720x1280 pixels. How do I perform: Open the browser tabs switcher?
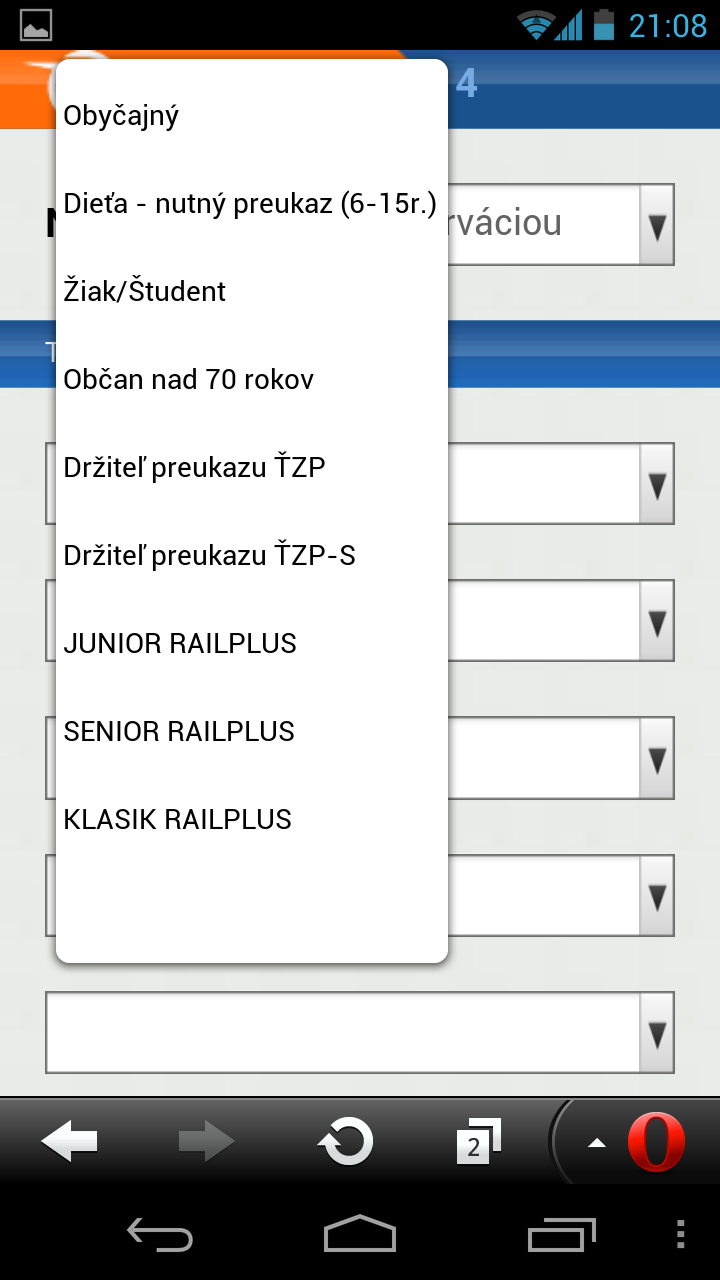478,1142
